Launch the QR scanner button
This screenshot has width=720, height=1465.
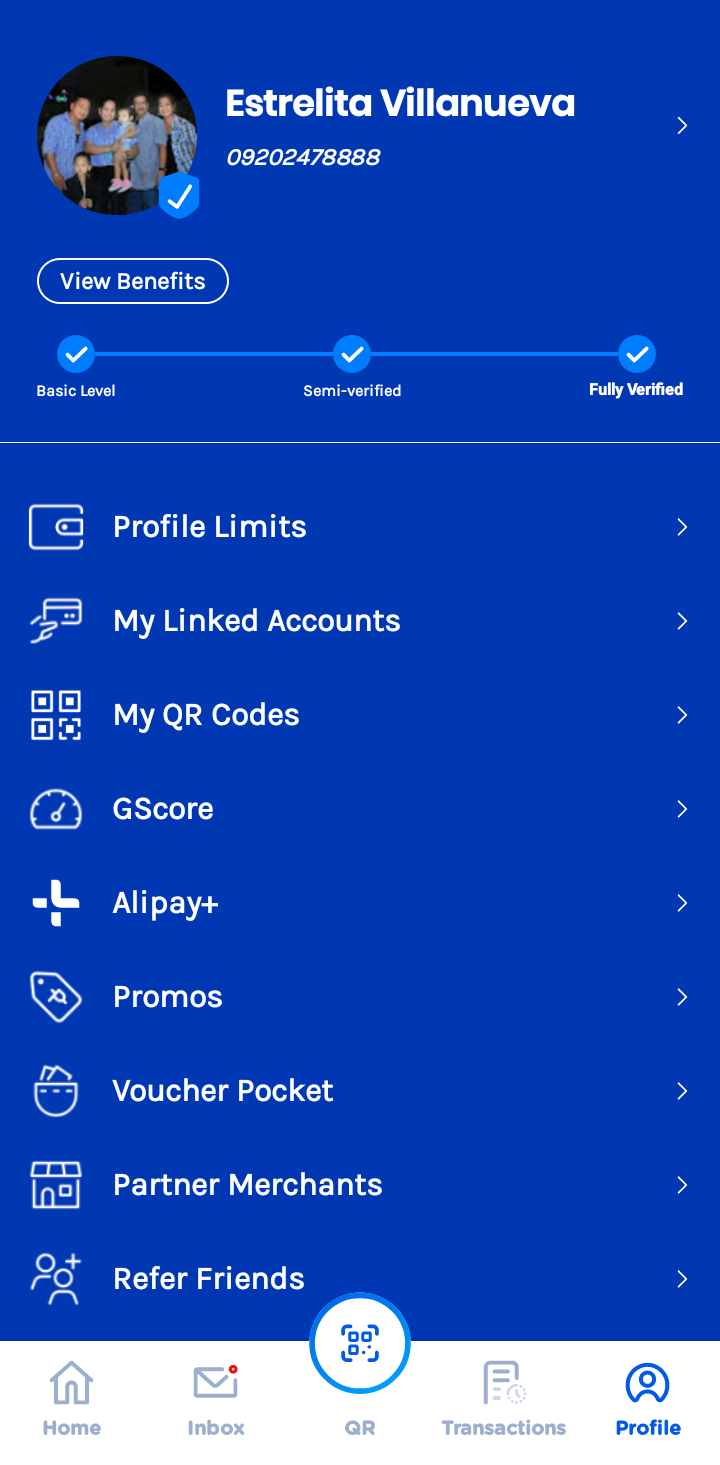[360, 1343]
